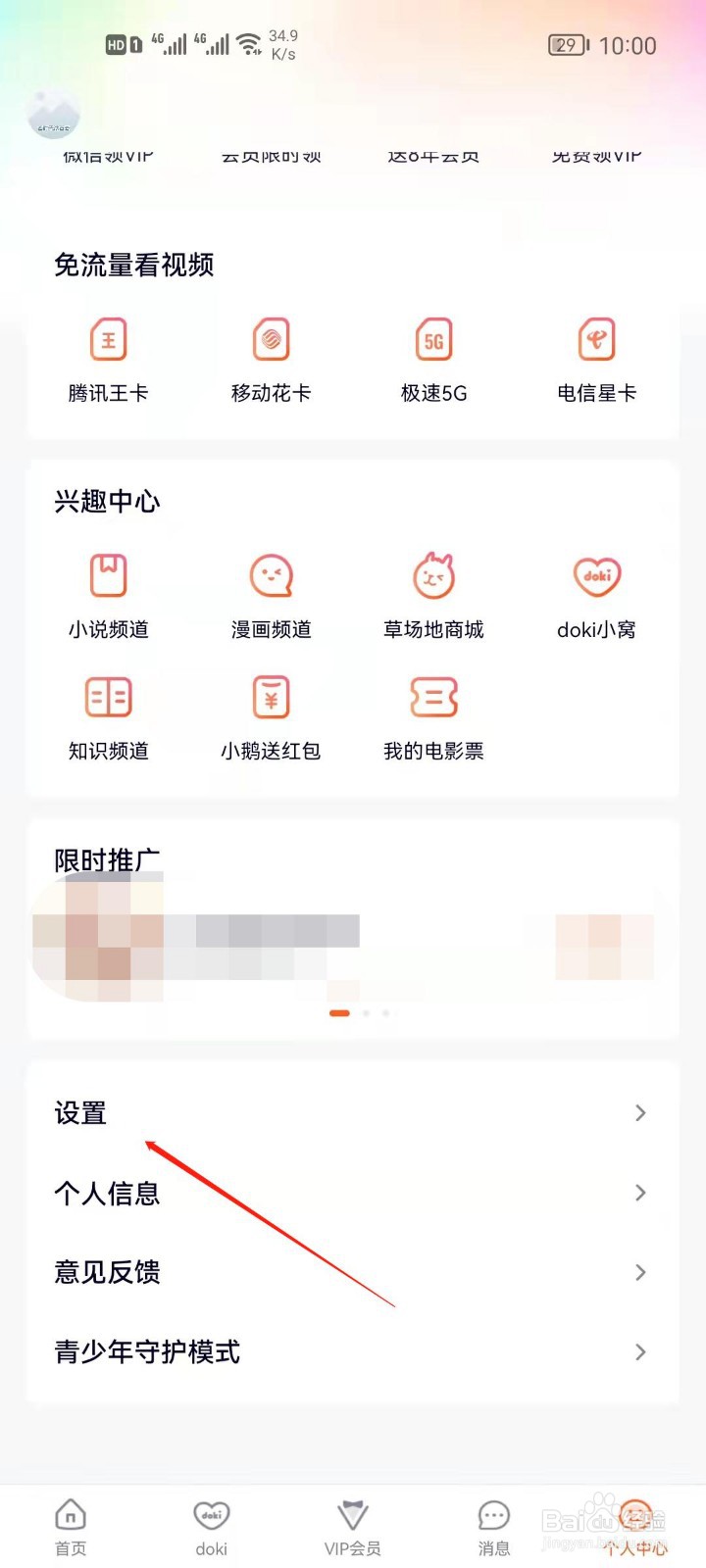Open the 小说频道 novel channel

coord(108,593)
